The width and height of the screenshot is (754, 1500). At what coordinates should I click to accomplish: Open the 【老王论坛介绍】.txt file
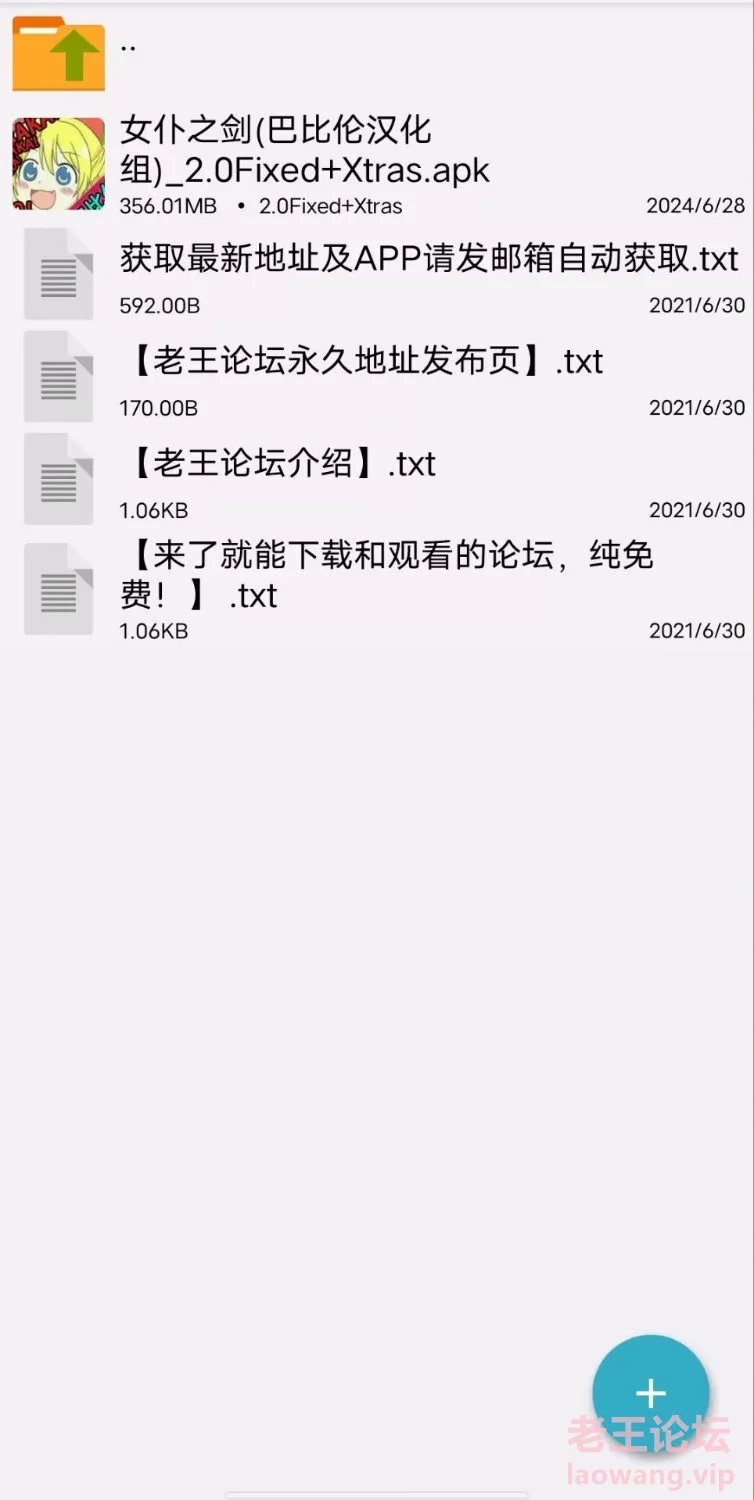pos(377,480)
